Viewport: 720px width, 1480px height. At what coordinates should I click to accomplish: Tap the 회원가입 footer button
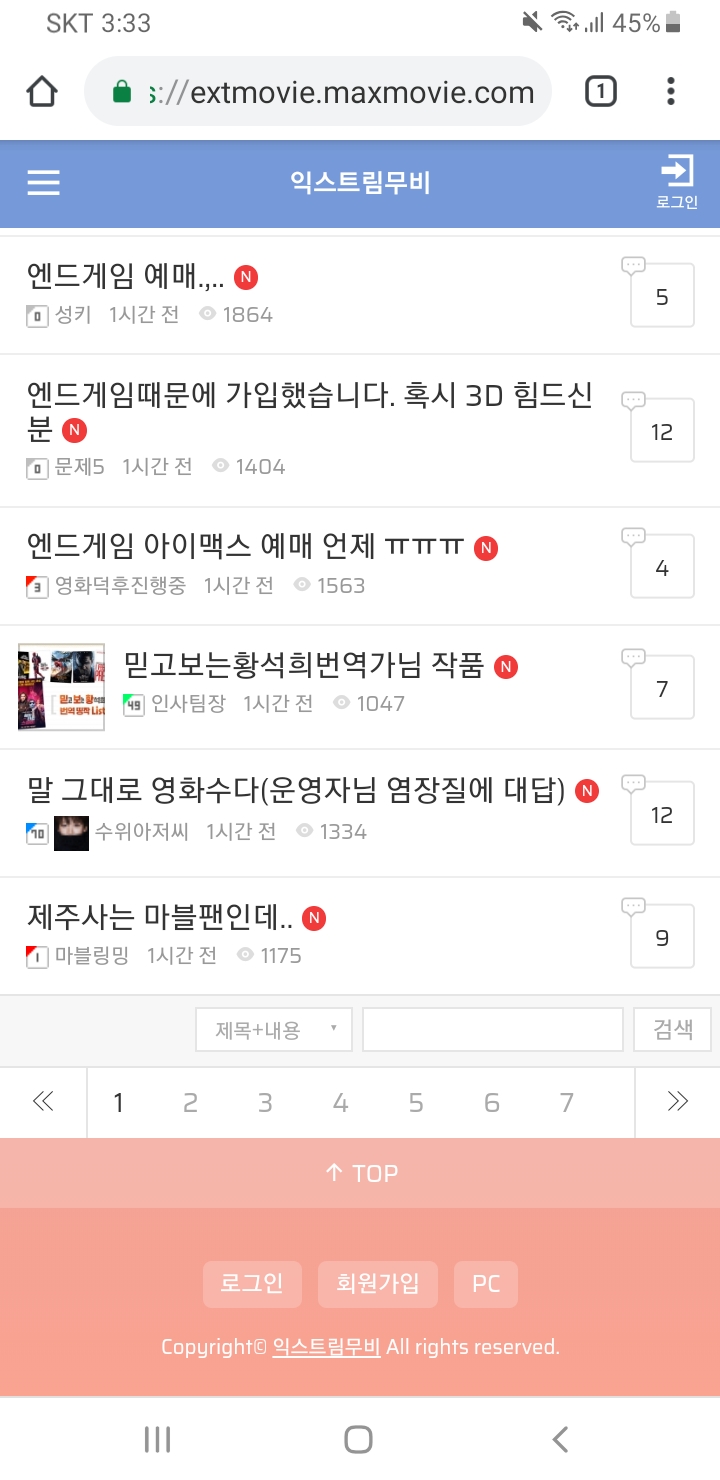point(377,1283)
